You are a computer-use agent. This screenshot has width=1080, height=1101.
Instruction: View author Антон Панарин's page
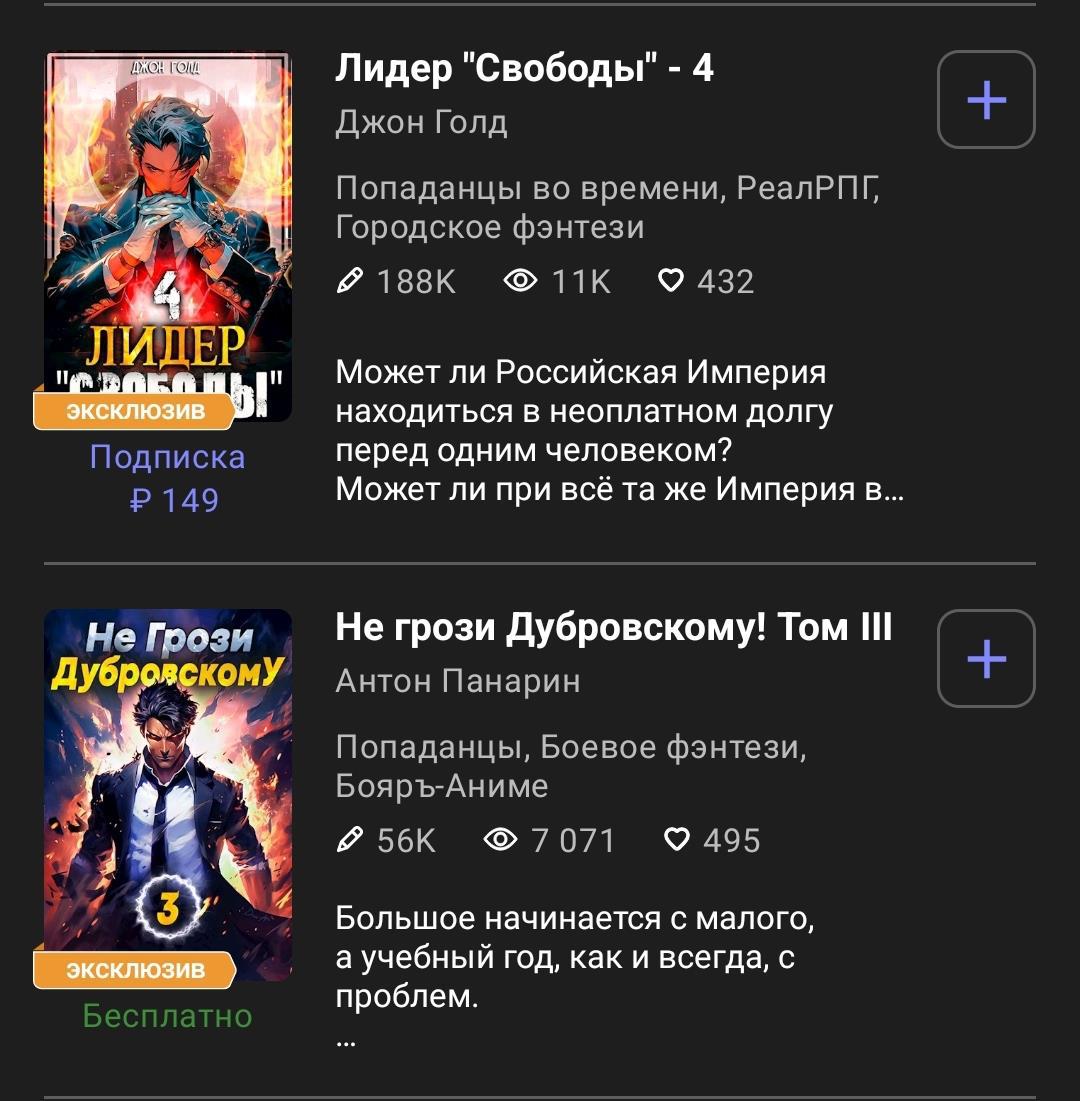pos(457,681)
